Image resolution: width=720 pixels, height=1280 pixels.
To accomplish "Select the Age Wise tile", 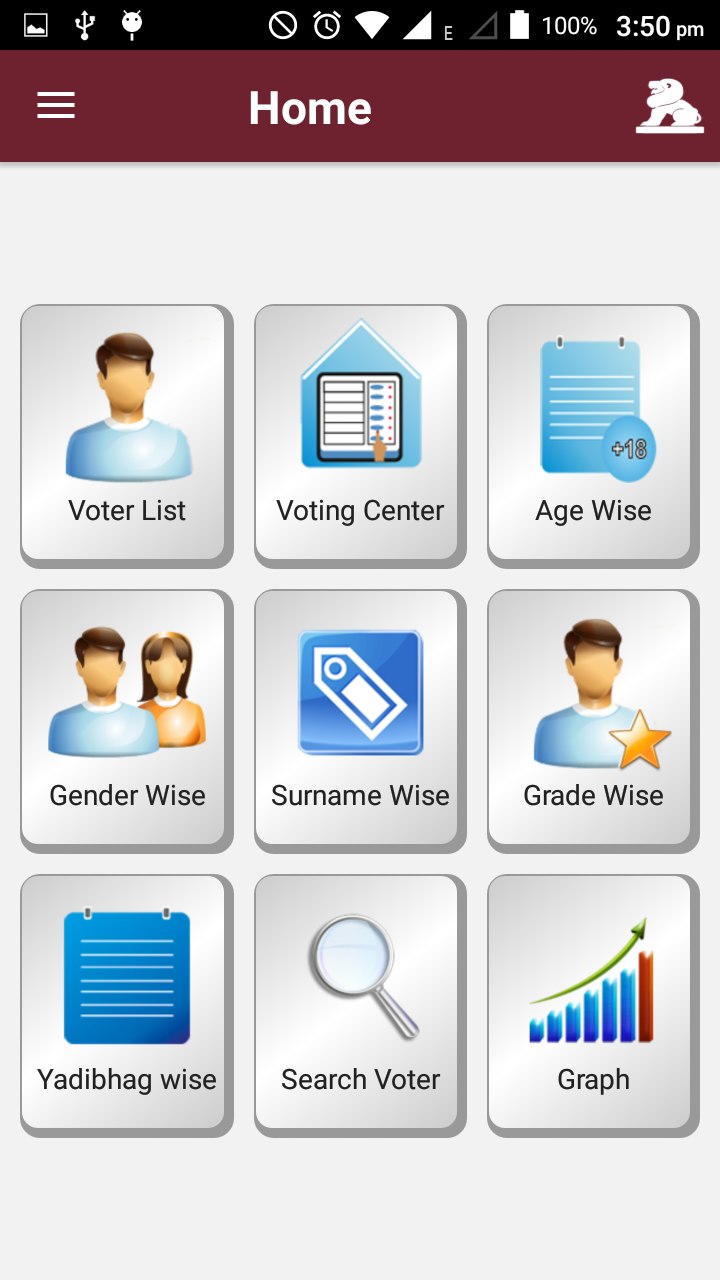I will [592, 433].
